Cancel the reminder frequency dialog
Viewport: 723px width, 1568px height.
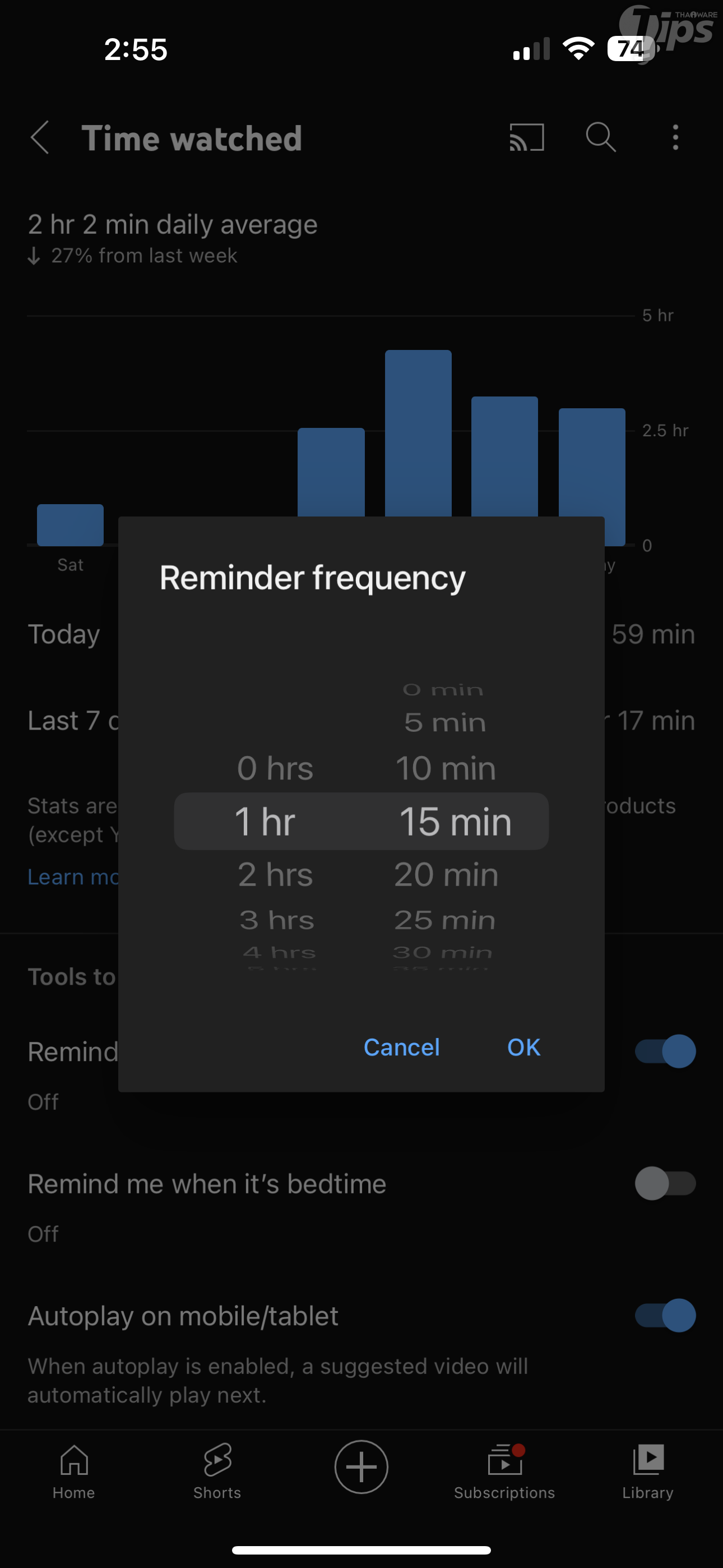[401, 1047]
